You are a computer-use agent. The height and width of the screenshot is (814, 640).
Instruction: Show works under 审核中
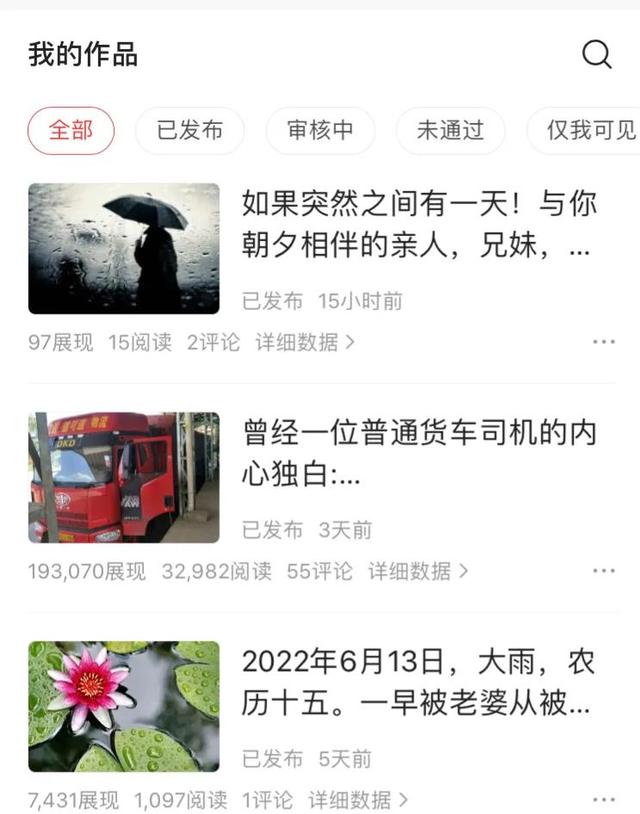(320, 131)
